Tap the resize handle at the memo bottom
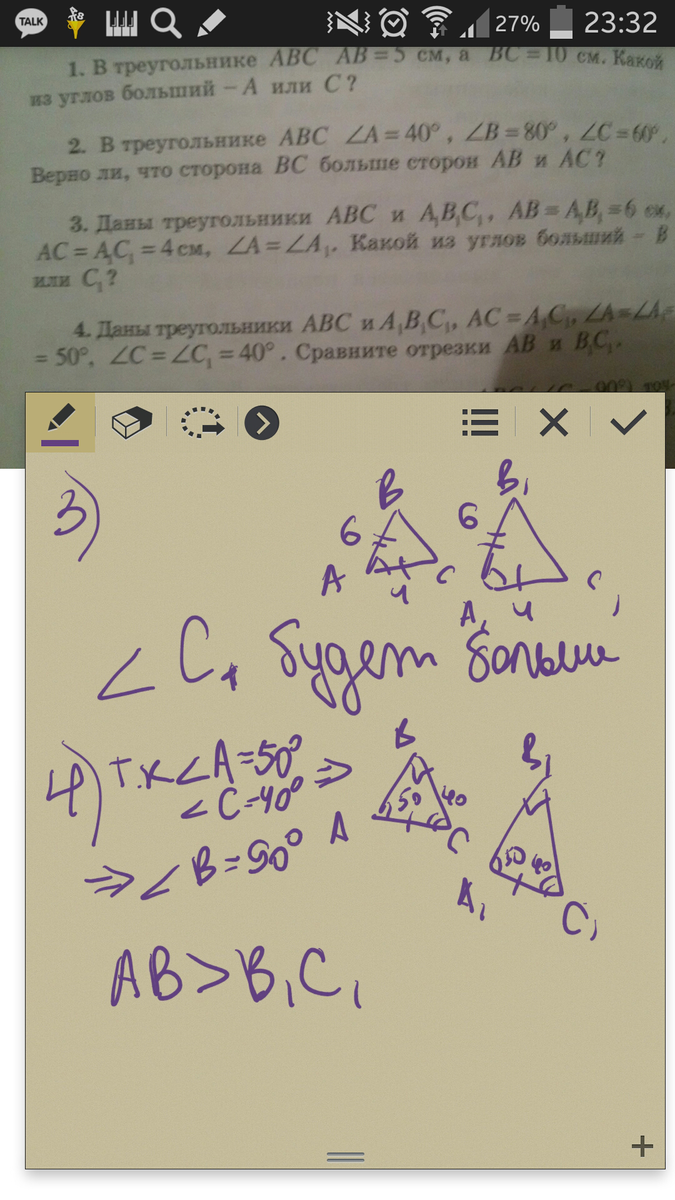This screenshot has height=1200, width=675. tap(345, 1157)
